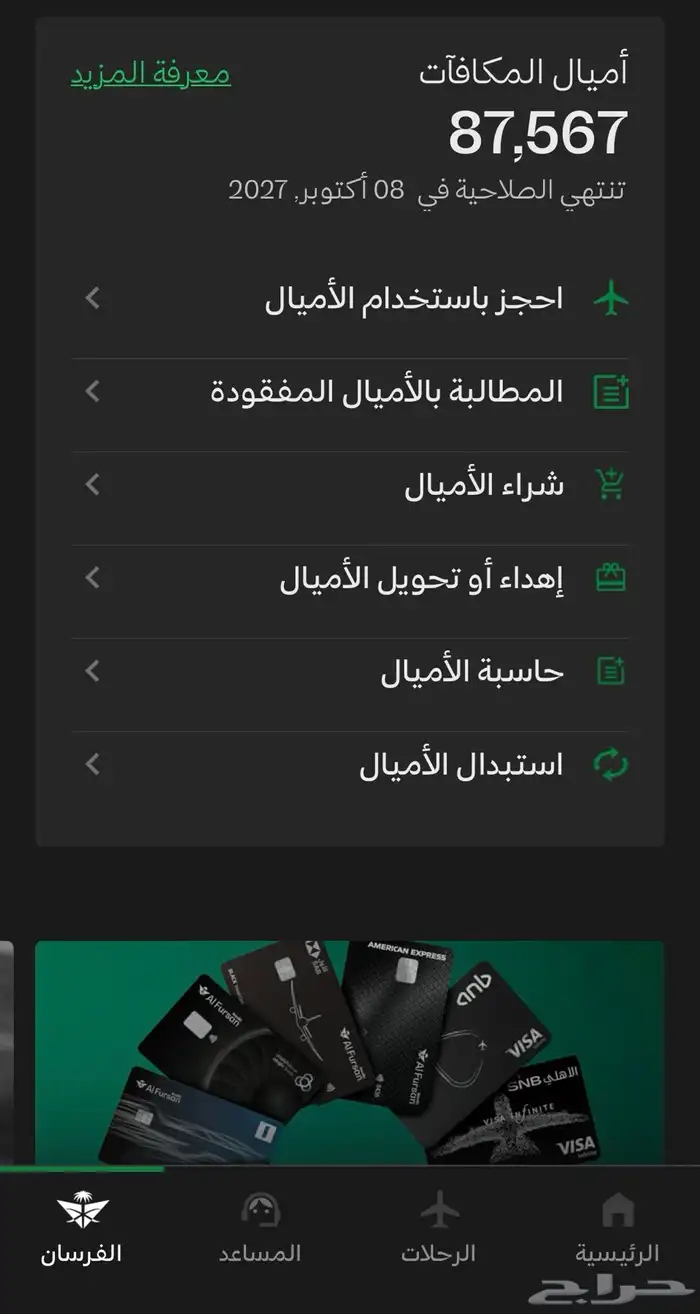Open احجز باستخدام الأميال row

coord(350,299)
